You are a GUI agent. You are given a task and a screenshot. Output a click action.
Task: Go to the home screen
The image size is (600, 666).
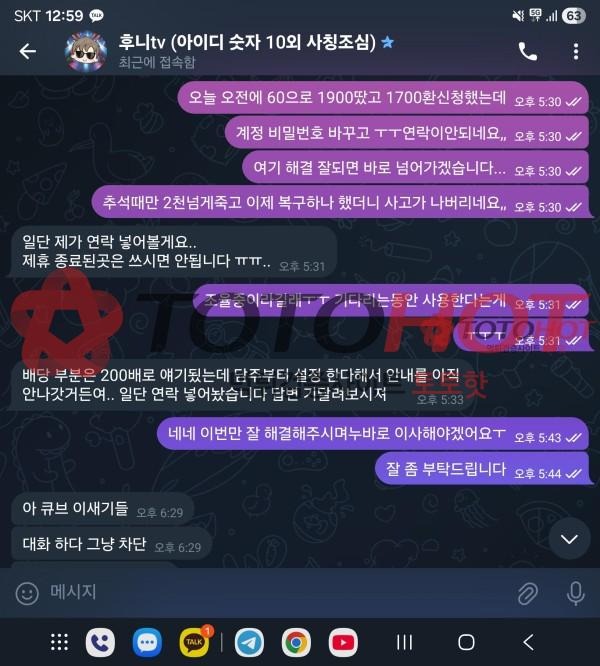click(466, 642)
